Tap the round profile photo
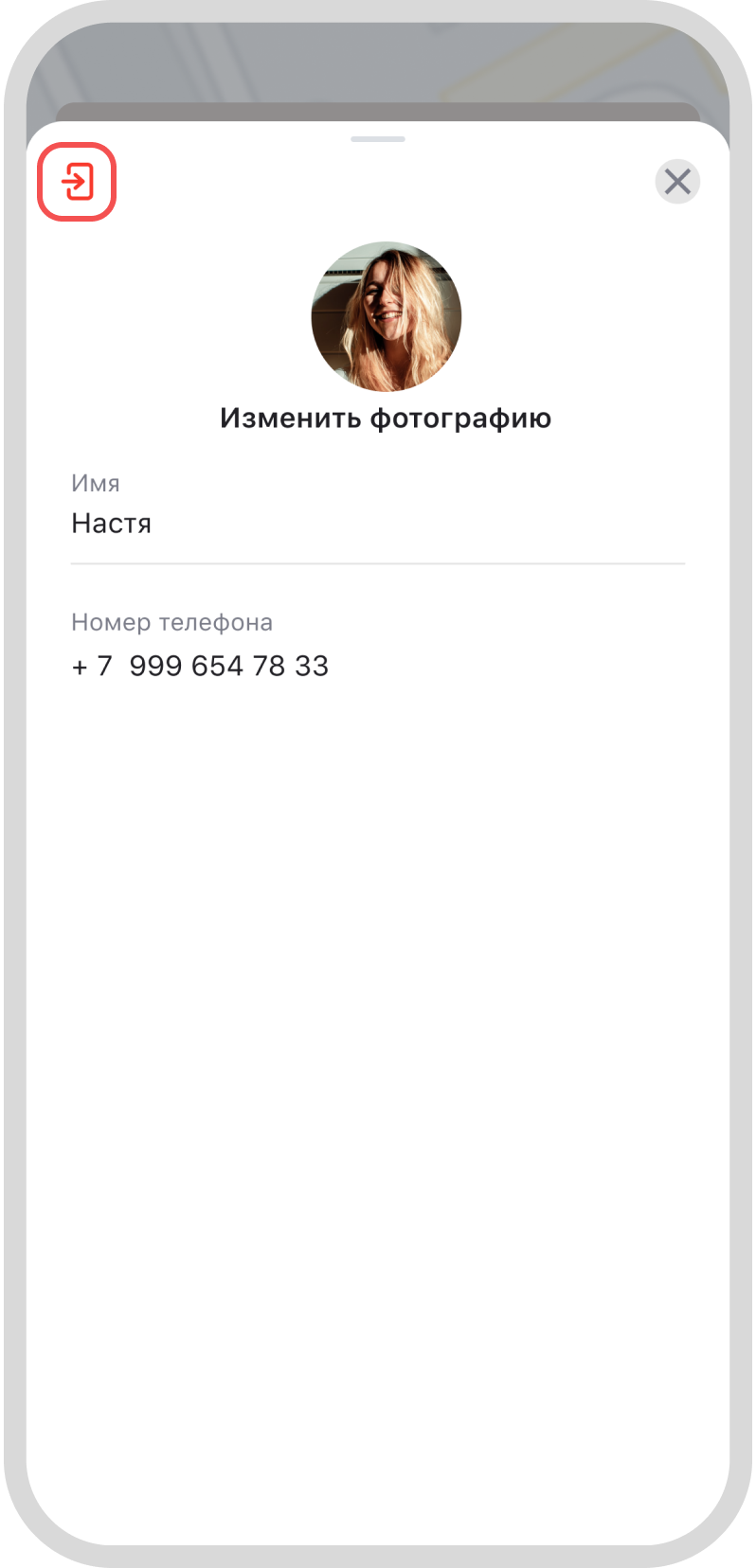Viewport: 756px width, 1568px height. (x=387, y=316)
